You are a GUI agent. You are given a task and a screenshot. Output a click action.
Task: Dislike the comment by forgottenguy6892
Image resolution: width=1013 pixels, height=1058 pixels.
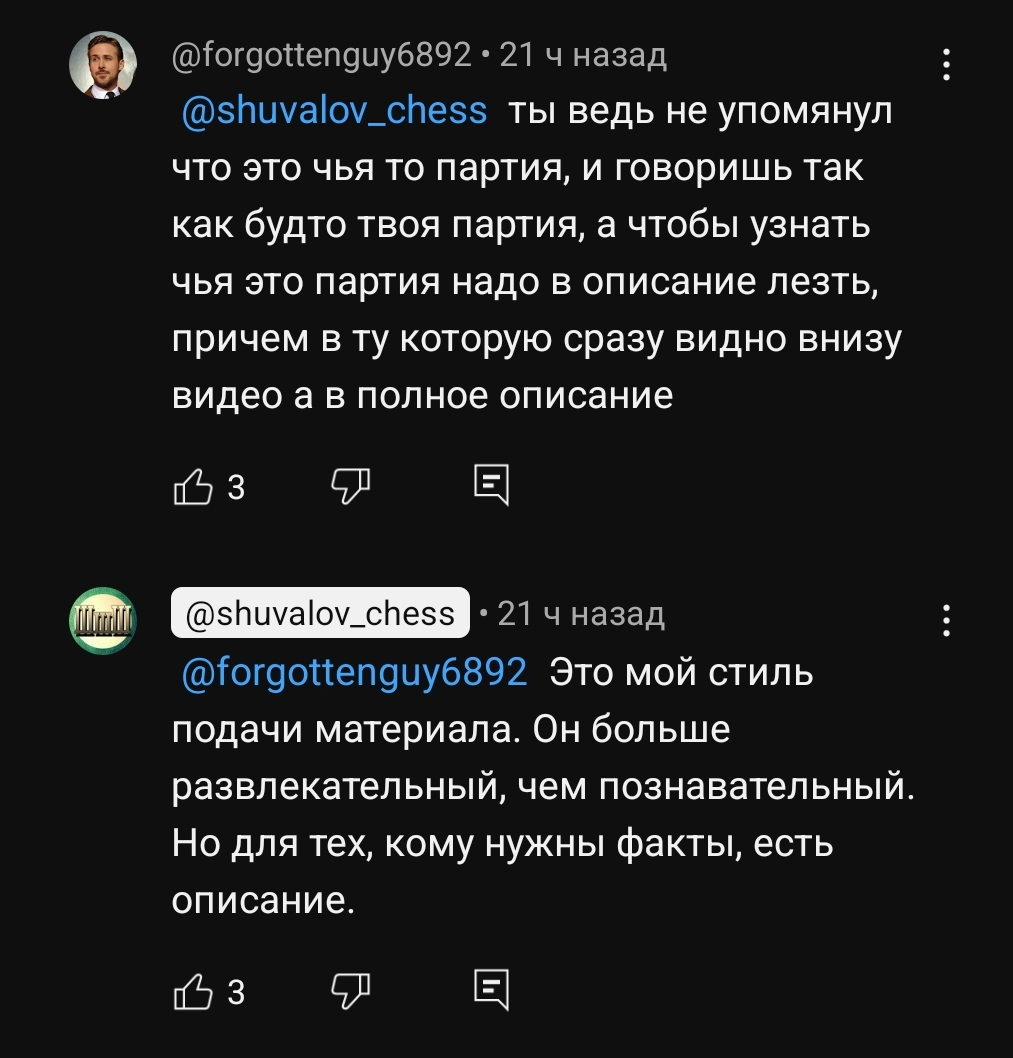coord(351,486)
